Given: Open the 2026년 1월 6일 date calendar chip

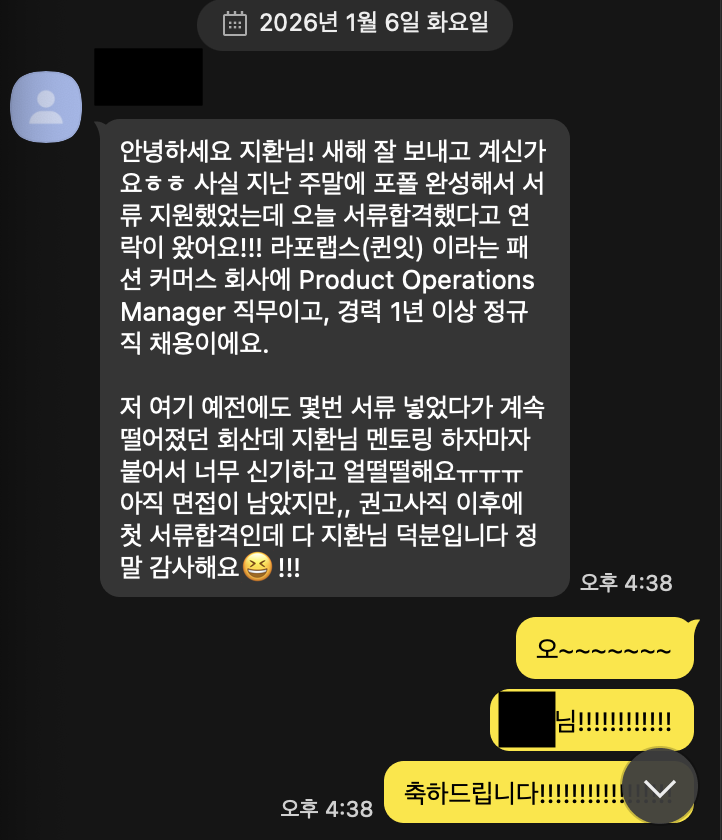Looking at the screenshot, I should (355, 23).
